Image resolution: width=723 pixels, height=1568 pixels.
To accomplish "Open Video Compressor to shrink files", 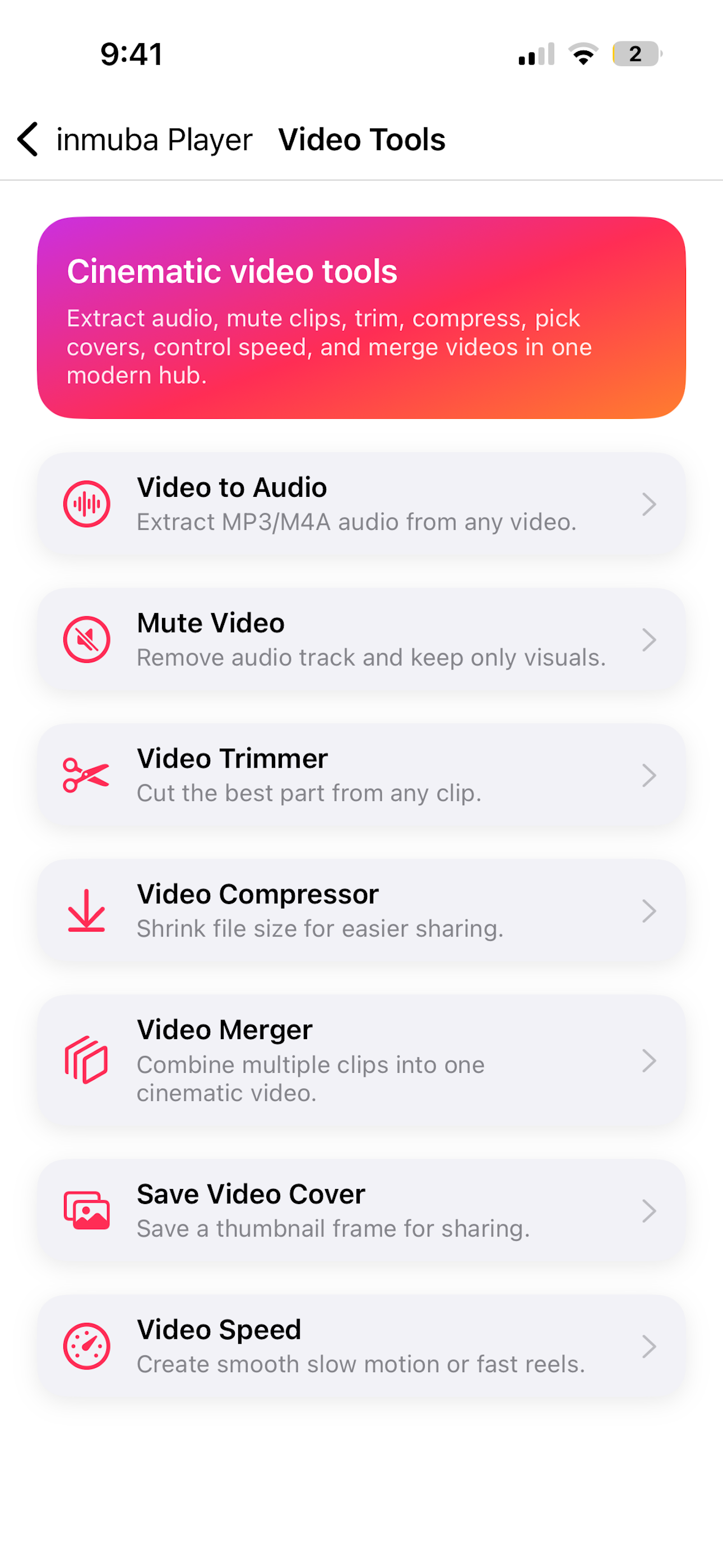I will click(361, 911).
